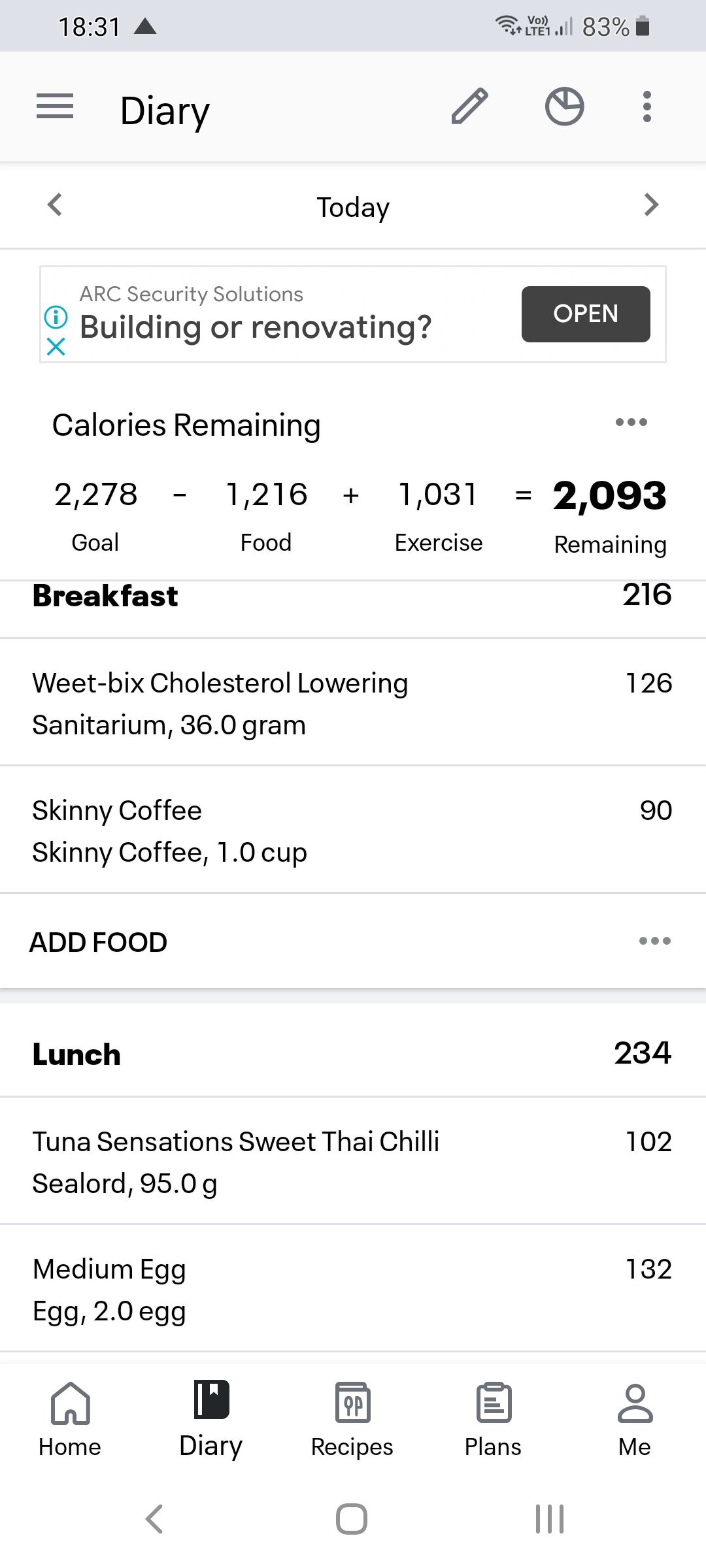
Task: Open the nutrition pie chart view
Action: point(563,106)
